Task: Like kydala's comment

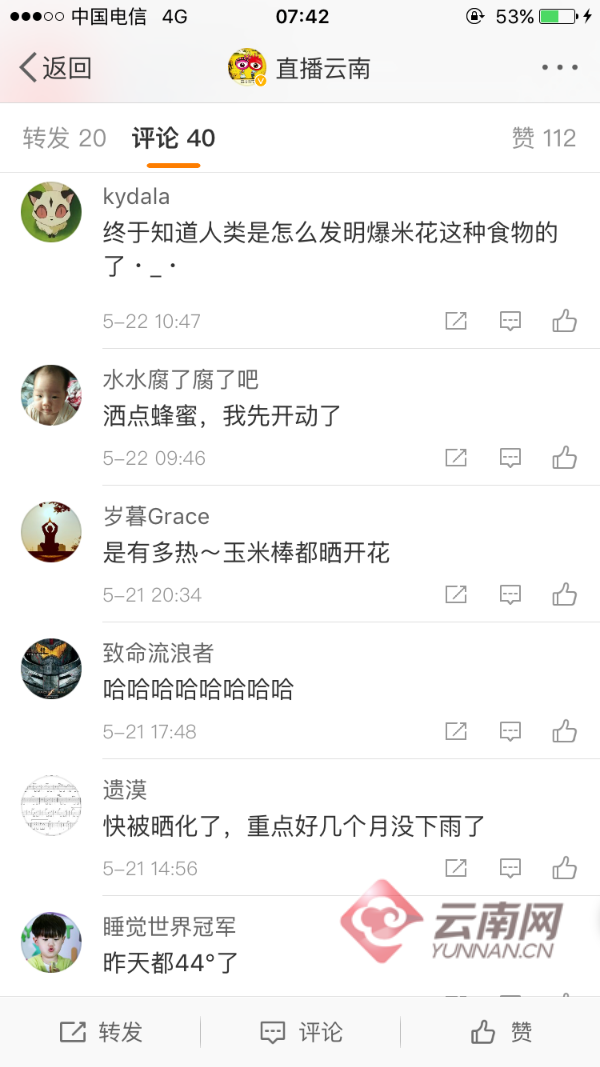Action: [565, 321]
